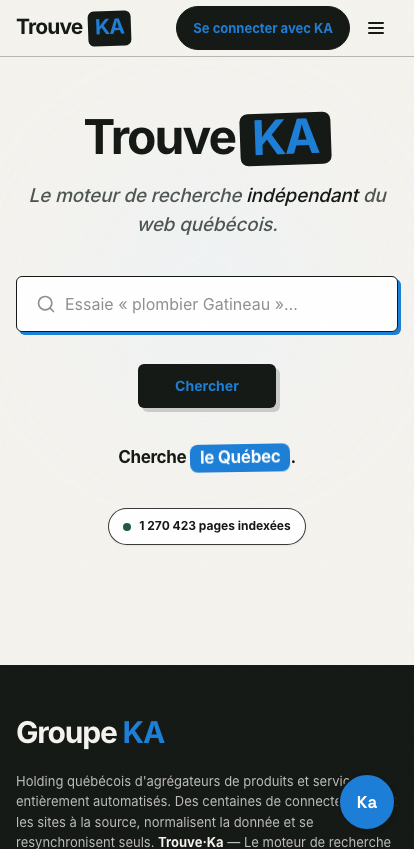The width and height of the screenshot is (414, 849).
Task: Open the hamburger menu
Action: 376,28
